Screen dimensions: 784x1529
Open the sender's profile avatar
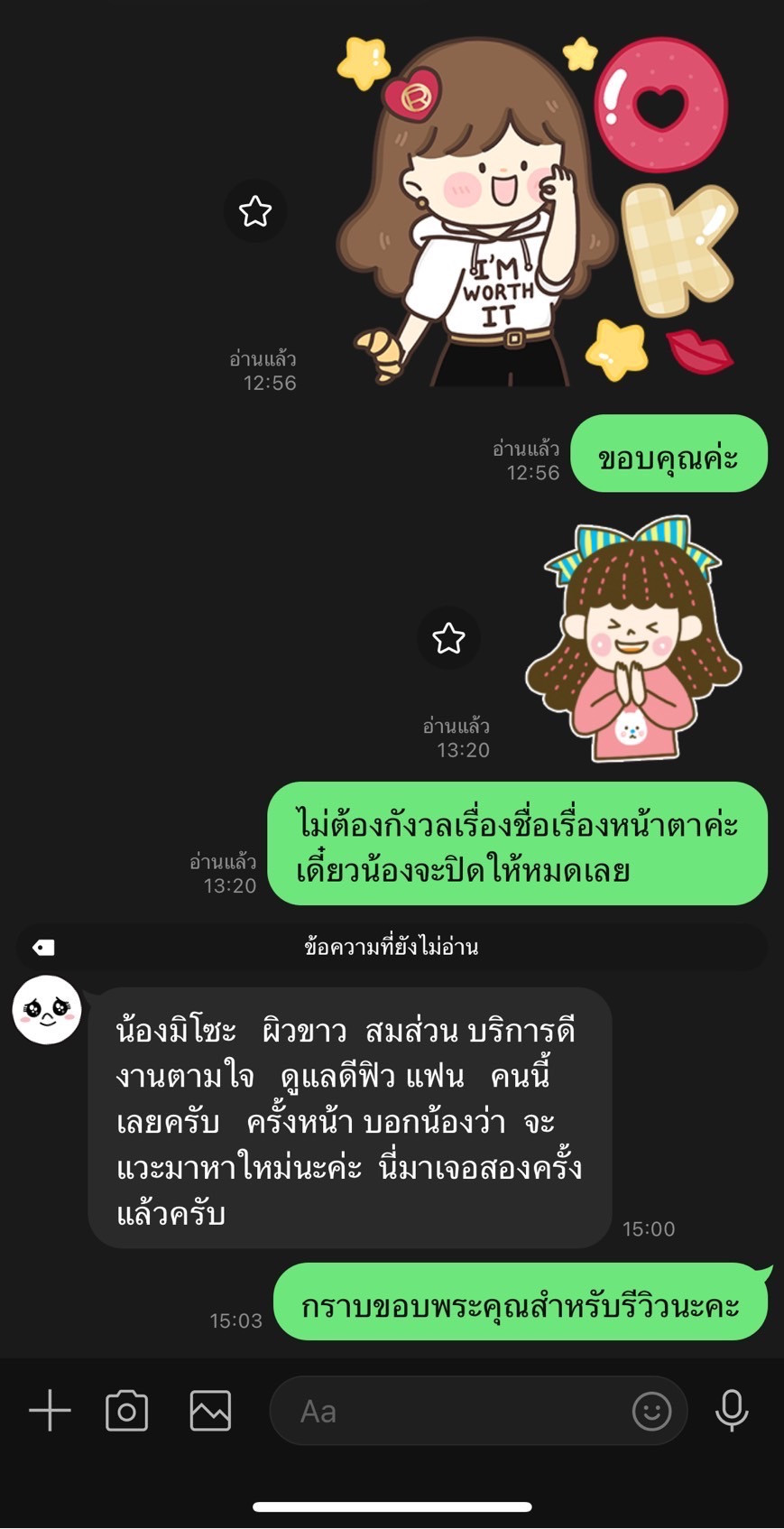47,1009
